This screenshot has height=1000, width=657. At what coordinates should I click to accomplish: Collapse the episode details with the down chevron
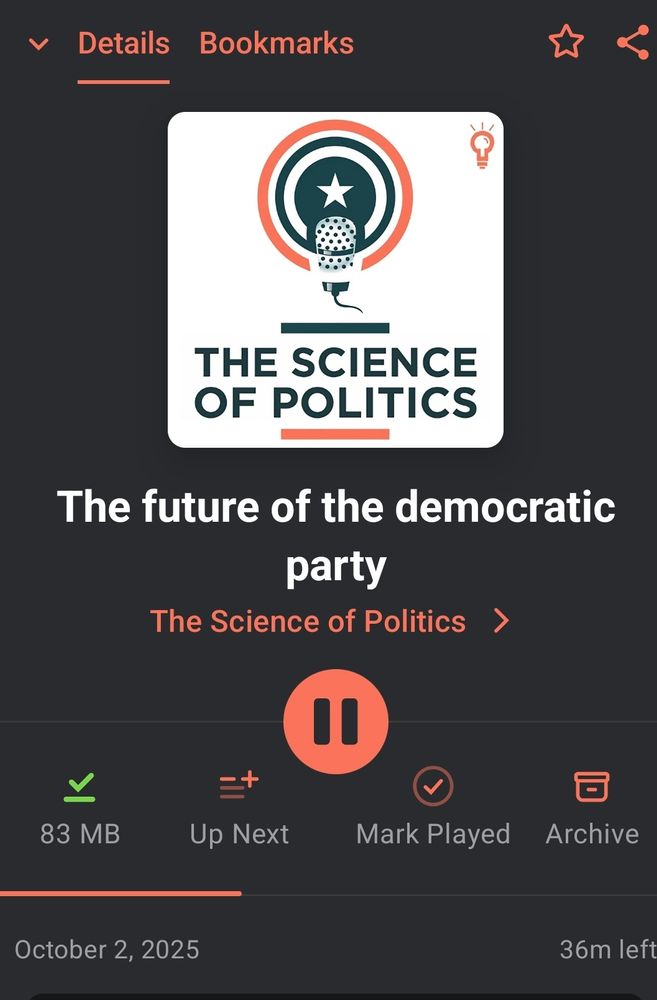[x=39, y=44]
